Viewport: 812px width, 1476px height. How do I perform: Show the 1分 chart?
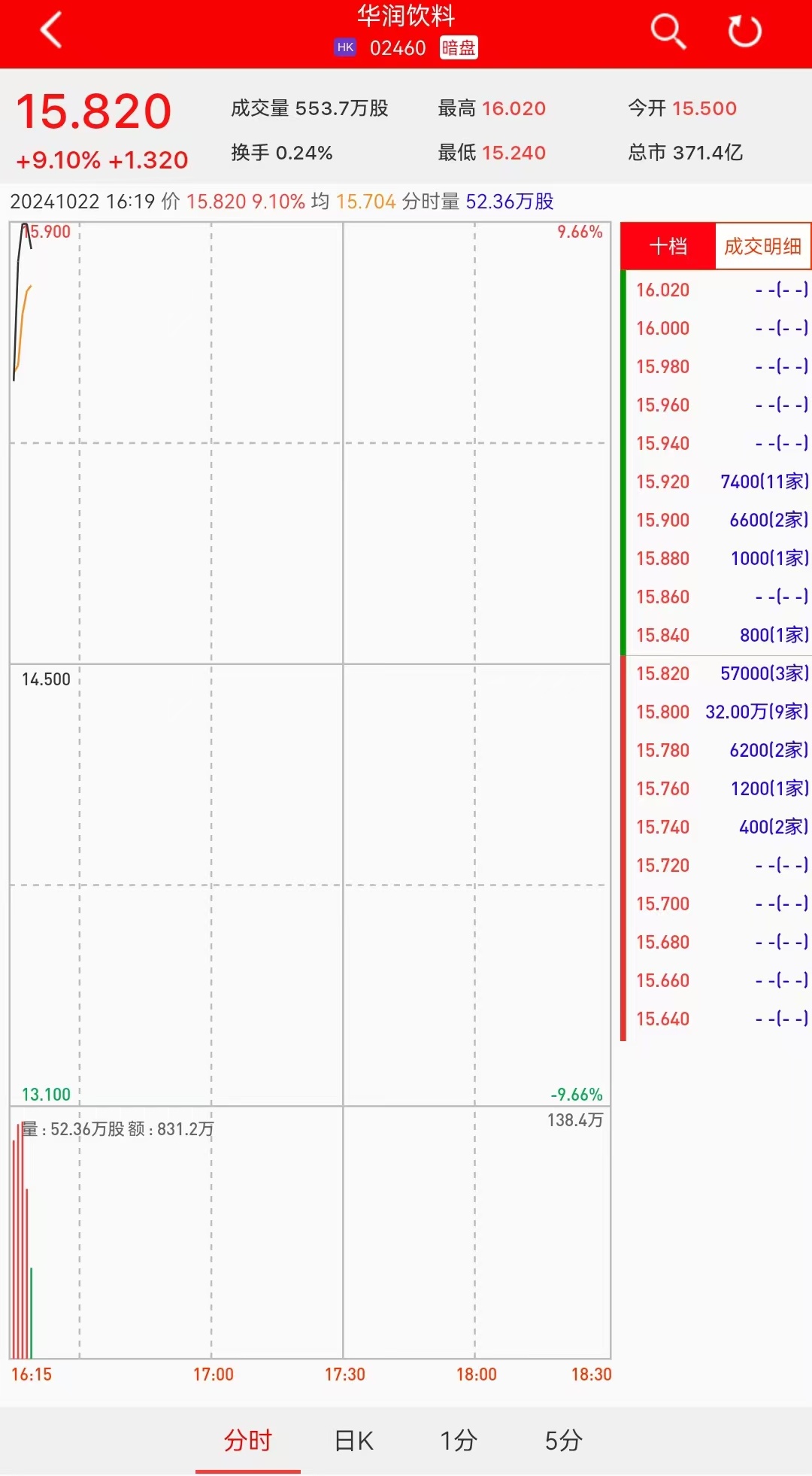458,1440
